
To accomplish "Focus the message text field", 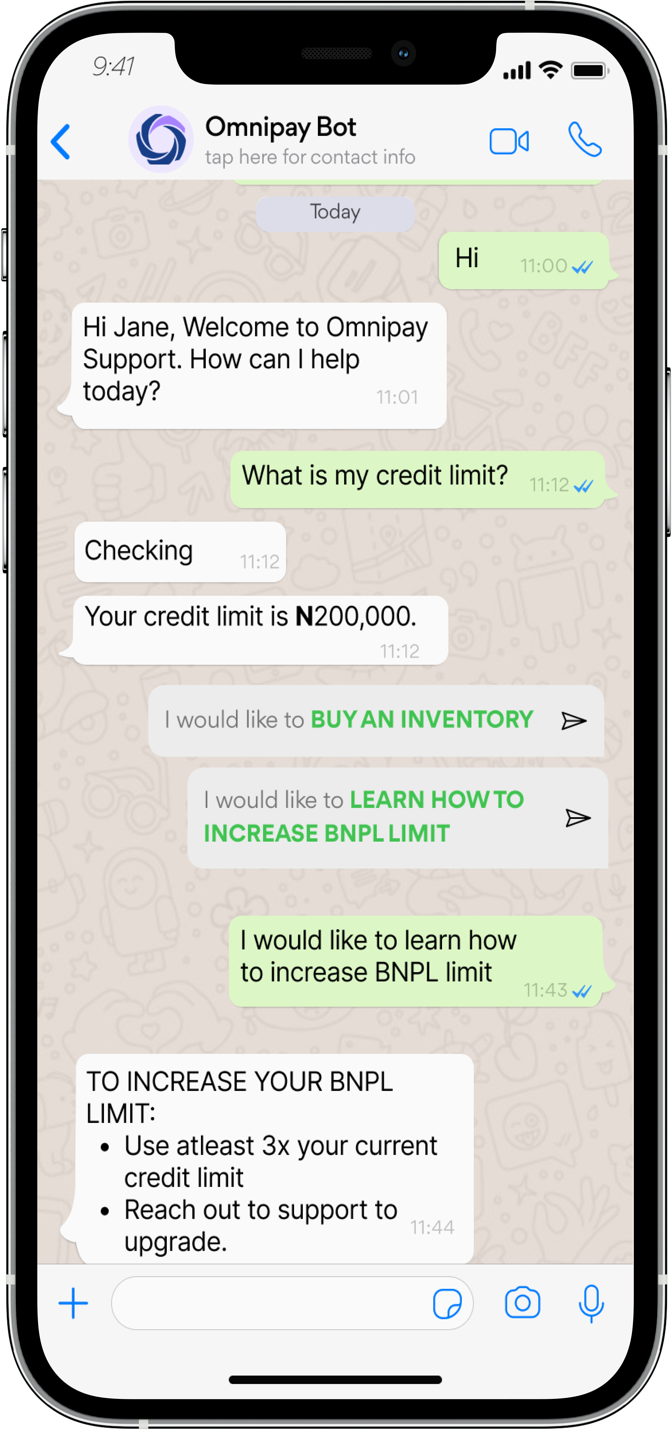I will point(270,1303).
